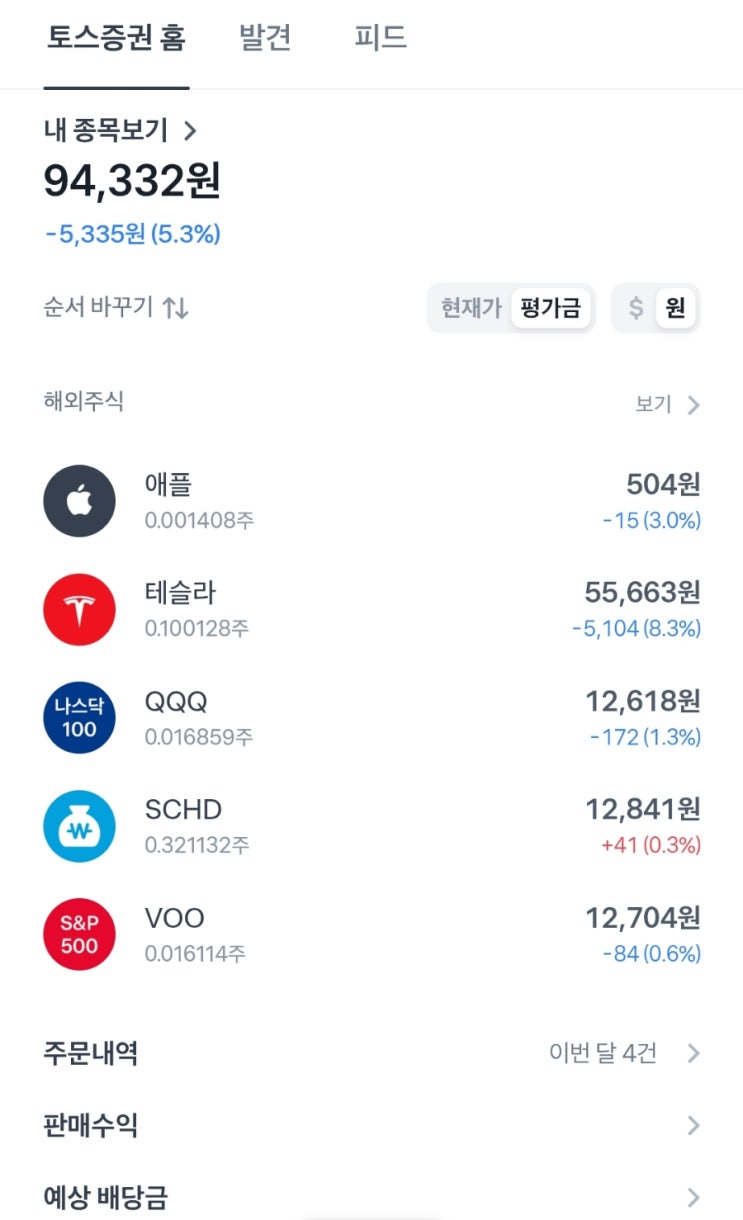Tap 순서 바꾸기 to reorder stocks

[x=116, y=307]
